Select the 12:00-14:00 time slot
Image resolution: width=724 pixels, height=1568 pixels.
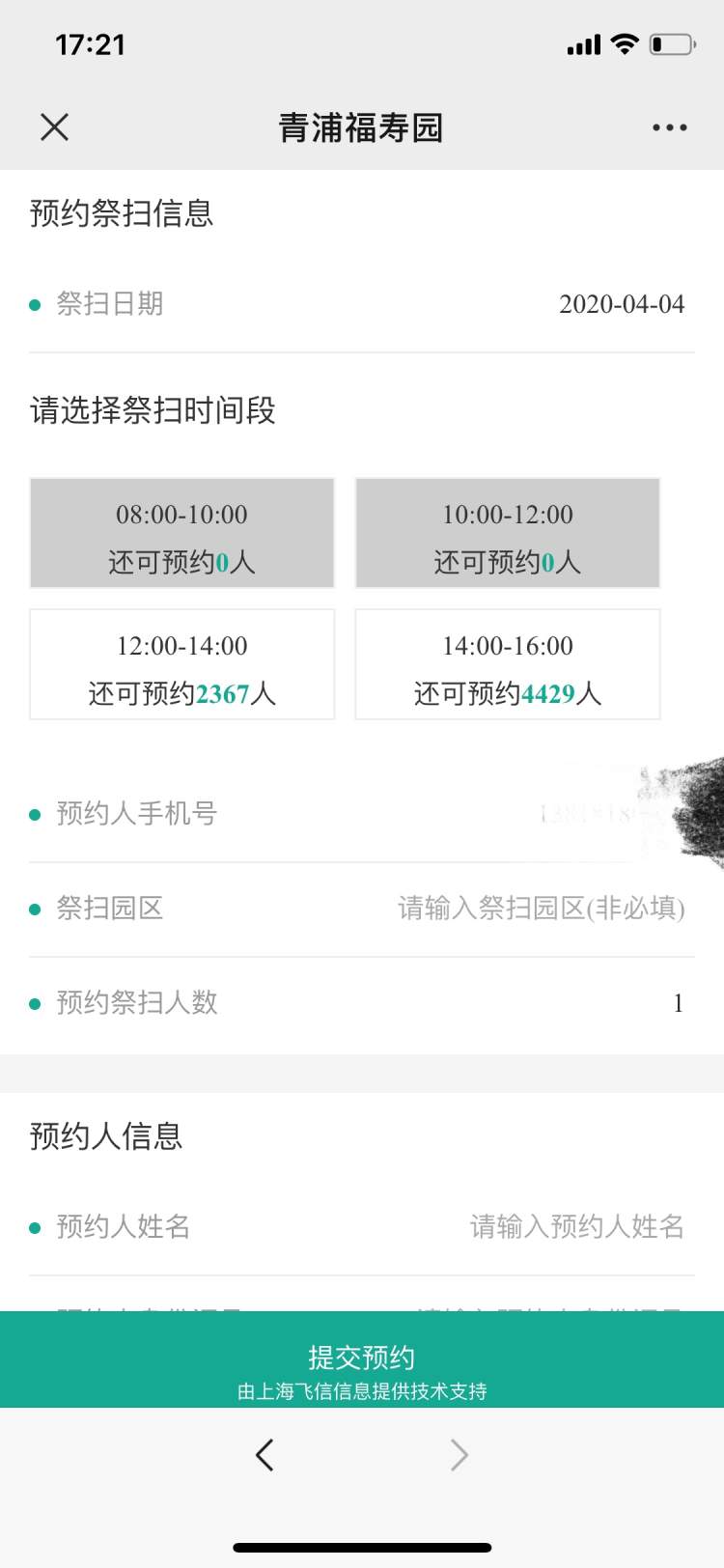(182, 664)
